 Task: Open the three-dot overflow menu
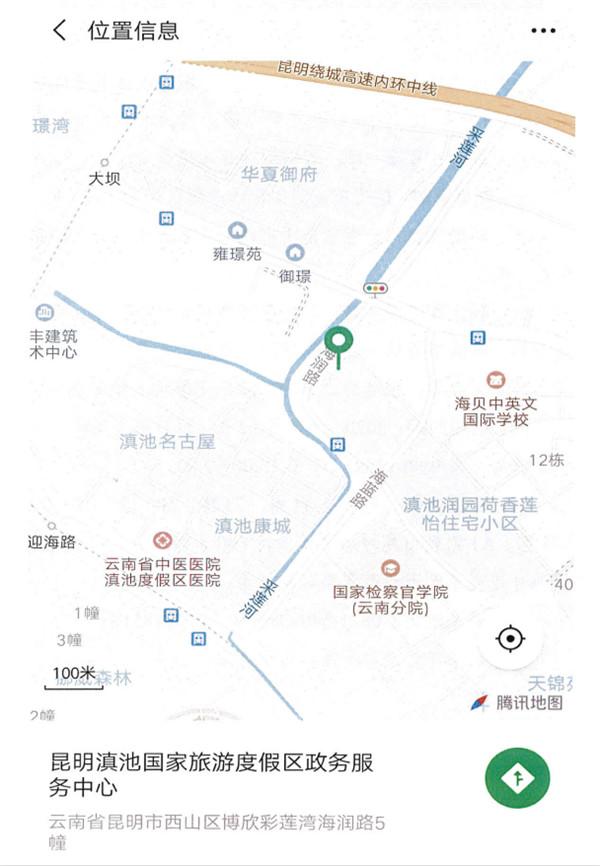click(x=543, y=31)
